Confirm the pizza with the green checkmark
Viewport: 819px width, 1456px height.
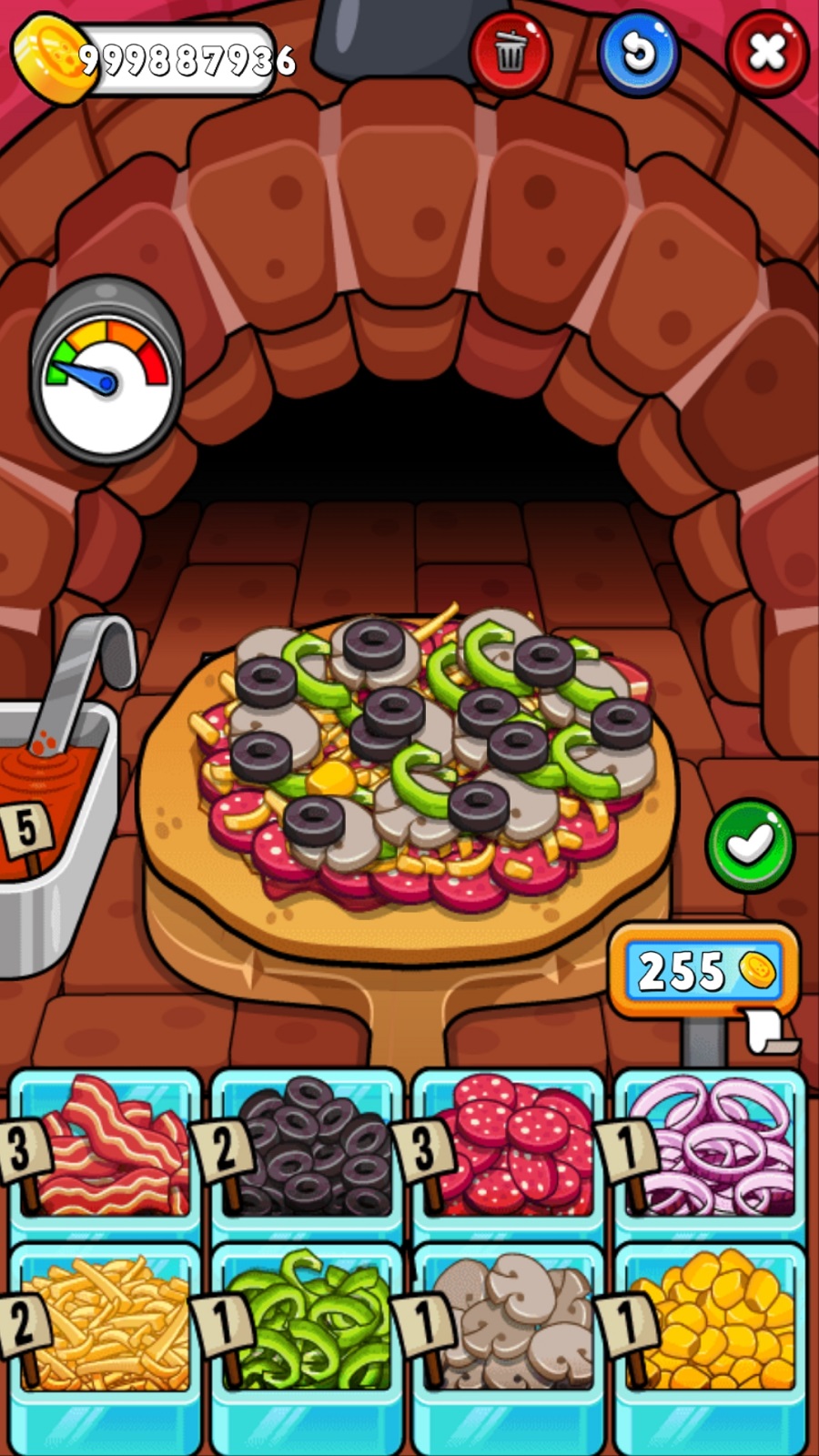click(x=750, y=844)
